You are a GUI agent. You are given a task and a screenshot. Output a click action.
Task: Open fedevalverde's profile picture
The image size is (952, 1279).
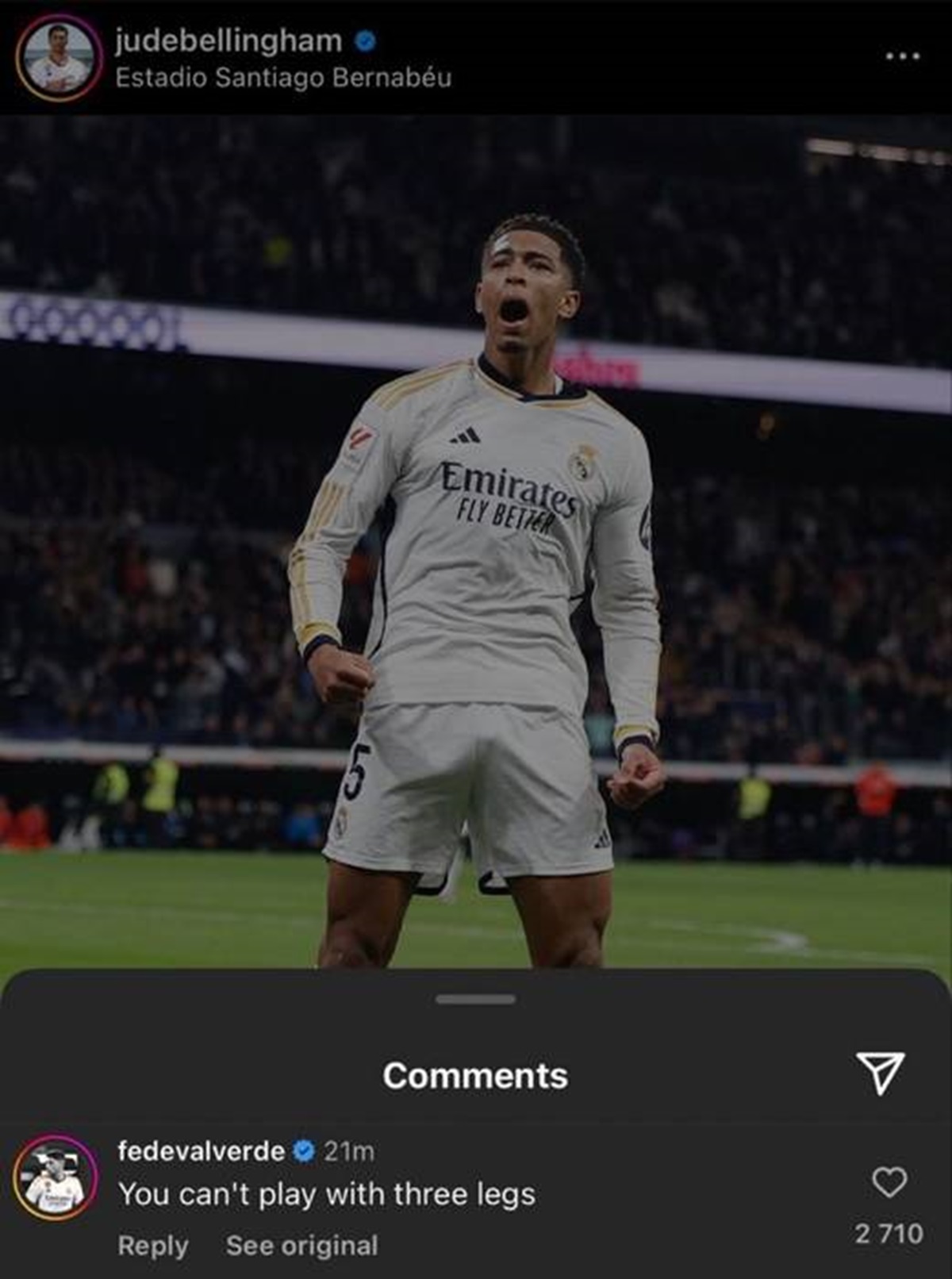(56, 1177)
